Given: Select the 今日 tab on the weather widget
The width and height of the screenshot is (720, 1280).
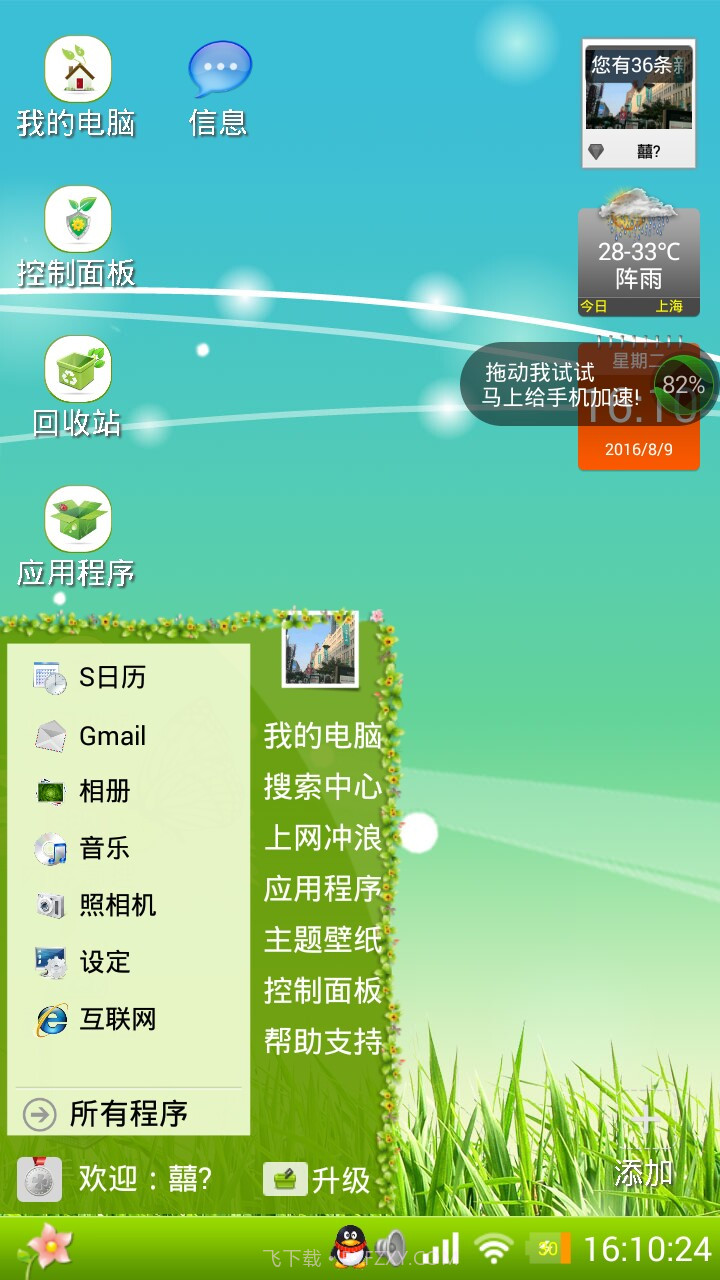Looking at the screenshot, I should (594, 306).
